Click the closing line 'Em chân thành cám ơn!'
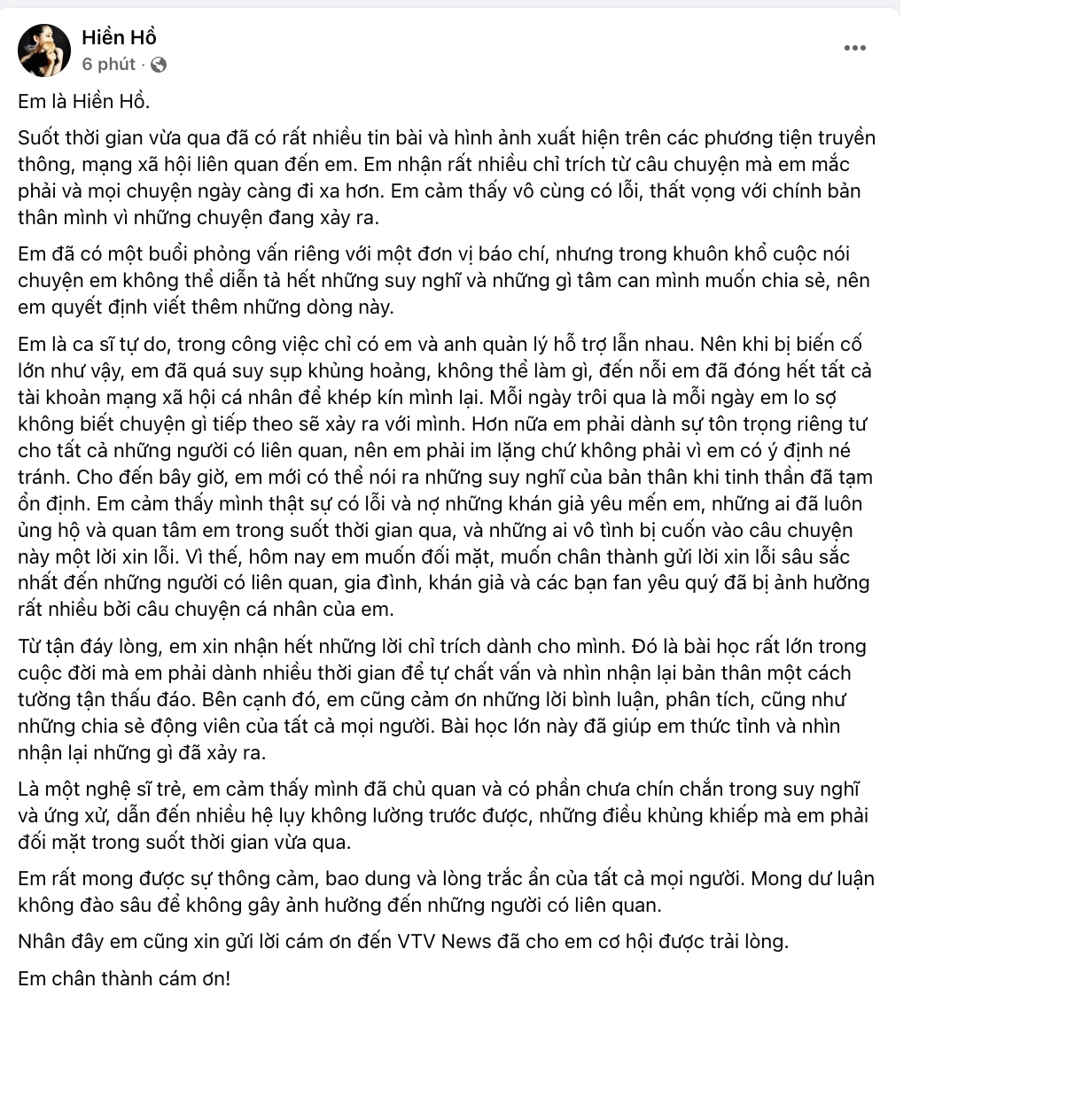Image resolution: width=1067 pixels, height=1120 pixels. (x=124, y=980)
